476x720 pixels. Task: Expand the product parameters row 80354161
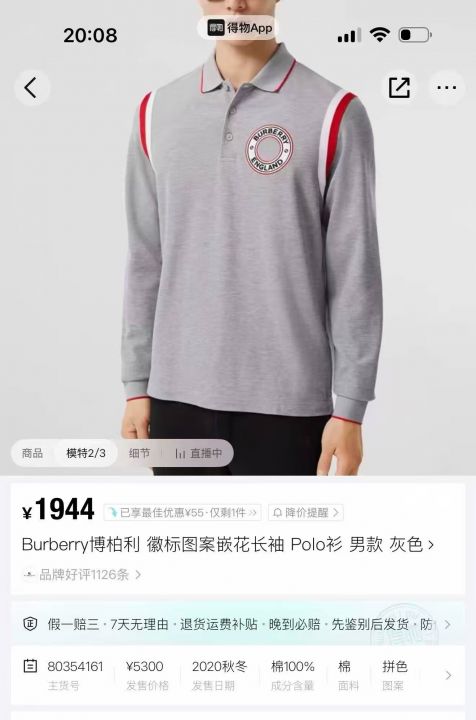[x=238, y=675]
